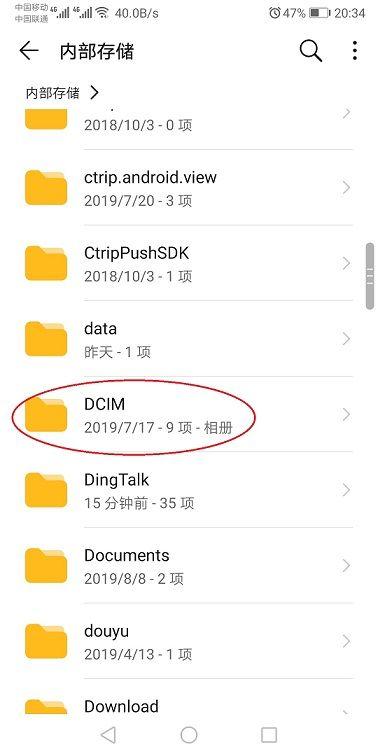Open the search magnifier icon
The width and height of the screenshot is (378, 756).
311,50
